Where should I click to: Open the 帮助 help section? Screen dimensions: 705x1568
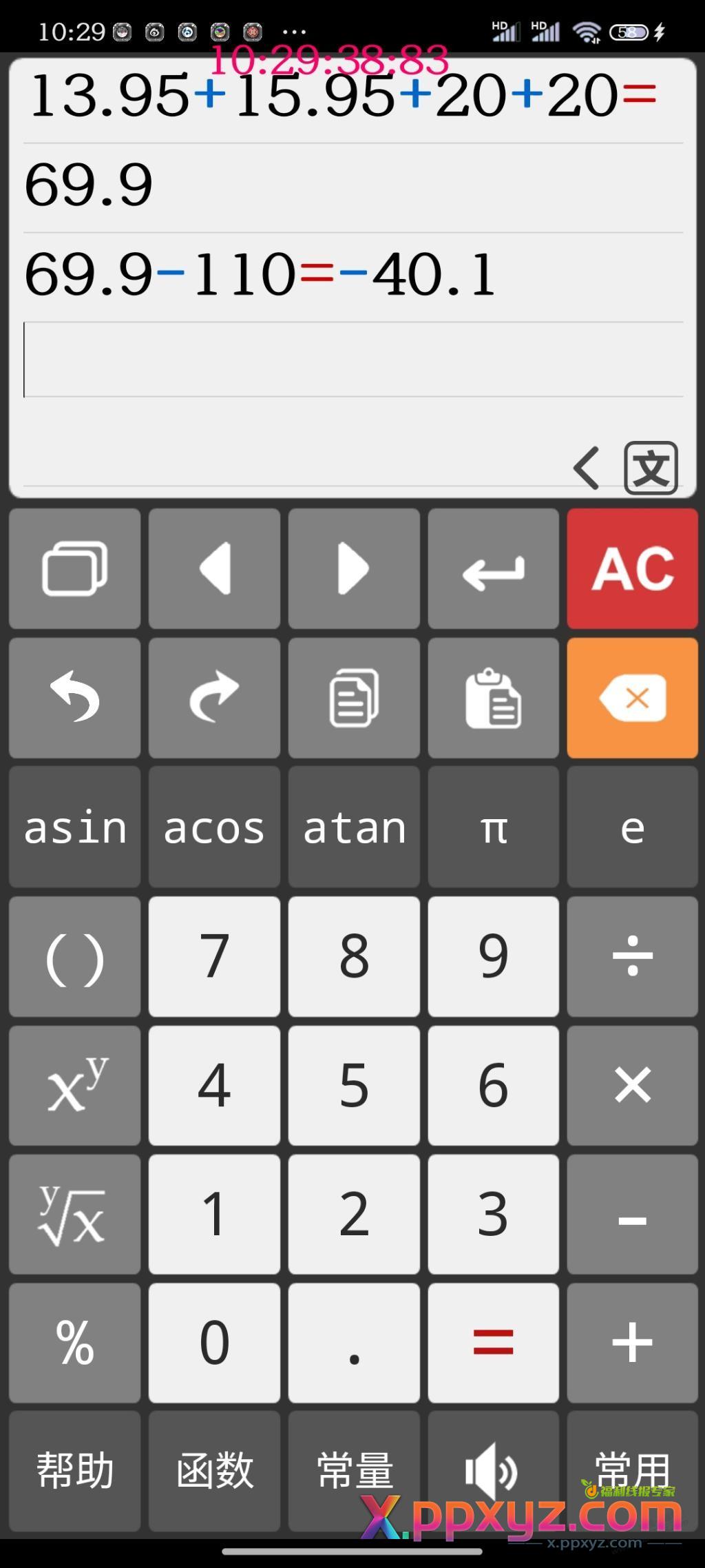[x=74, y=1469]
